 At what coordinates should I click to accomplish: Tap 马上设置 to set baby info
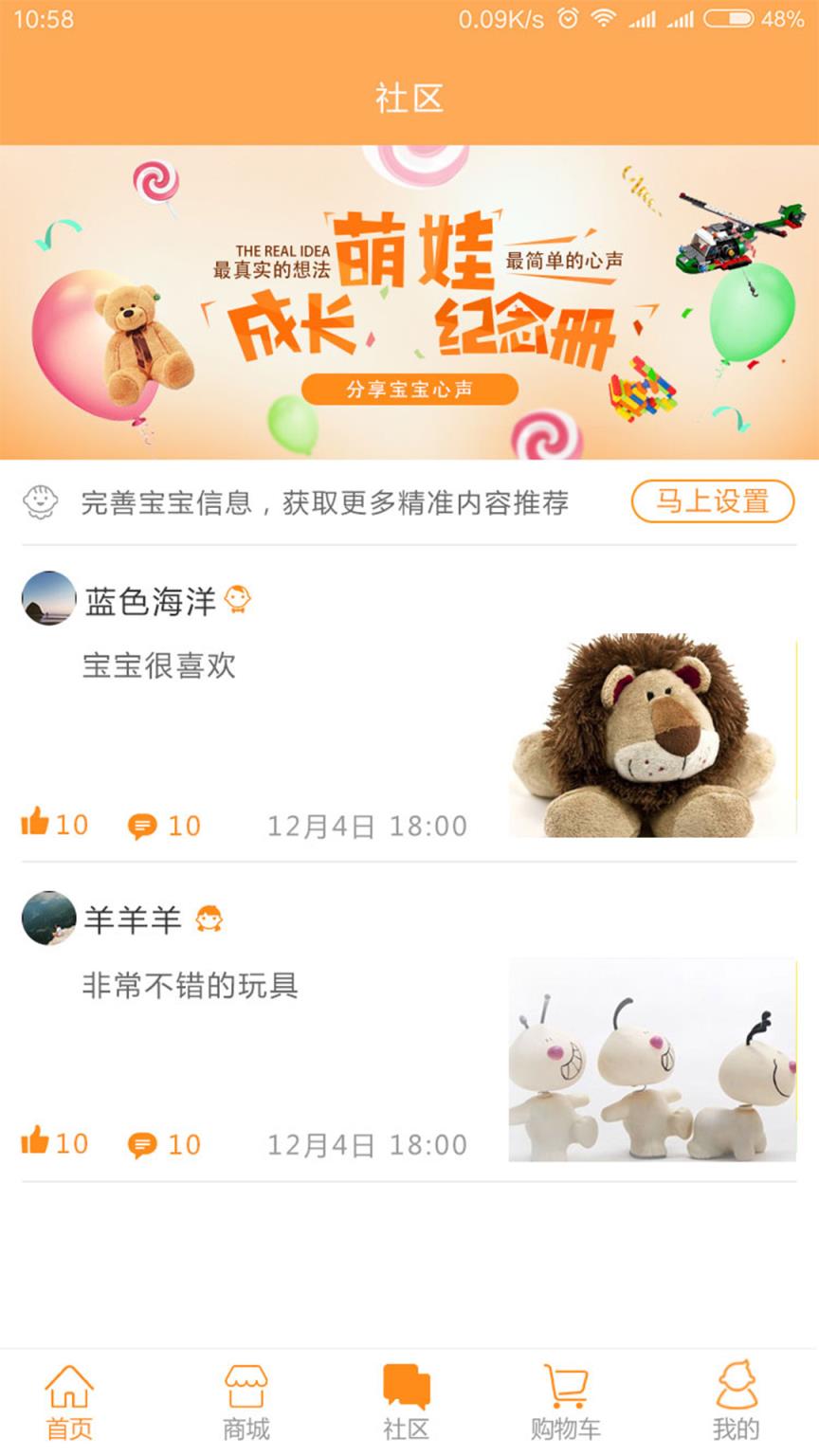[713, 501]
